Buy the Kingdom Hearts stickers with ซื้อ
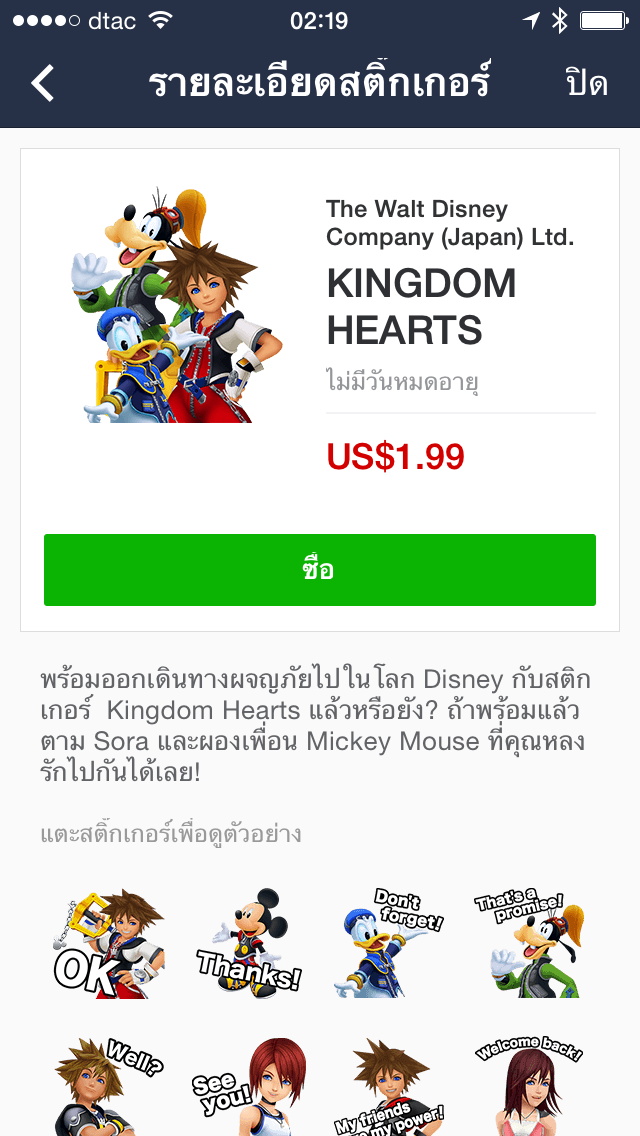Image resolution: width=640 pixels, height=1136 pixels. (x=320, y=570)
